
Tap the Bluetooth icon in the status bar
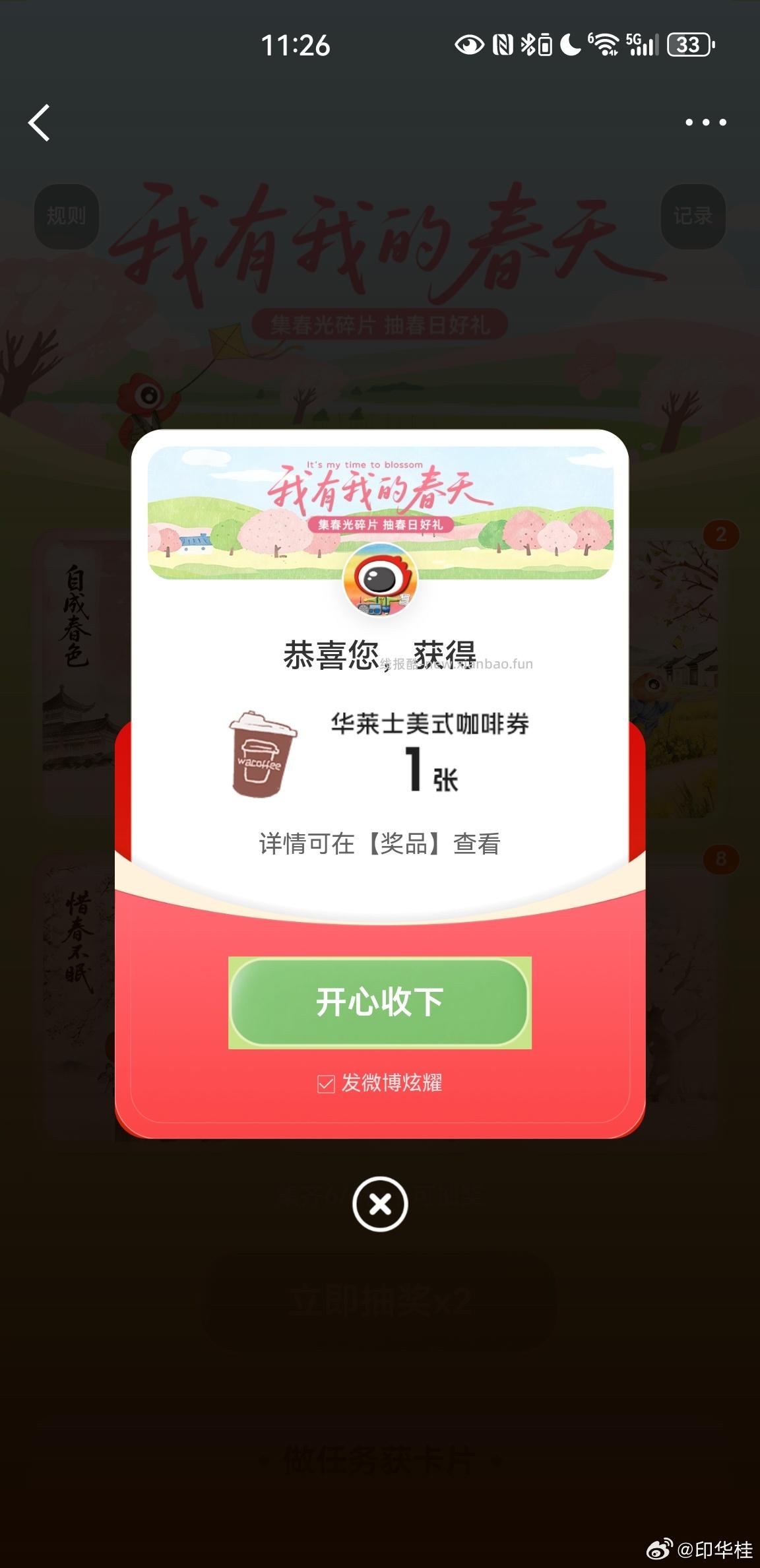[528, 43]
